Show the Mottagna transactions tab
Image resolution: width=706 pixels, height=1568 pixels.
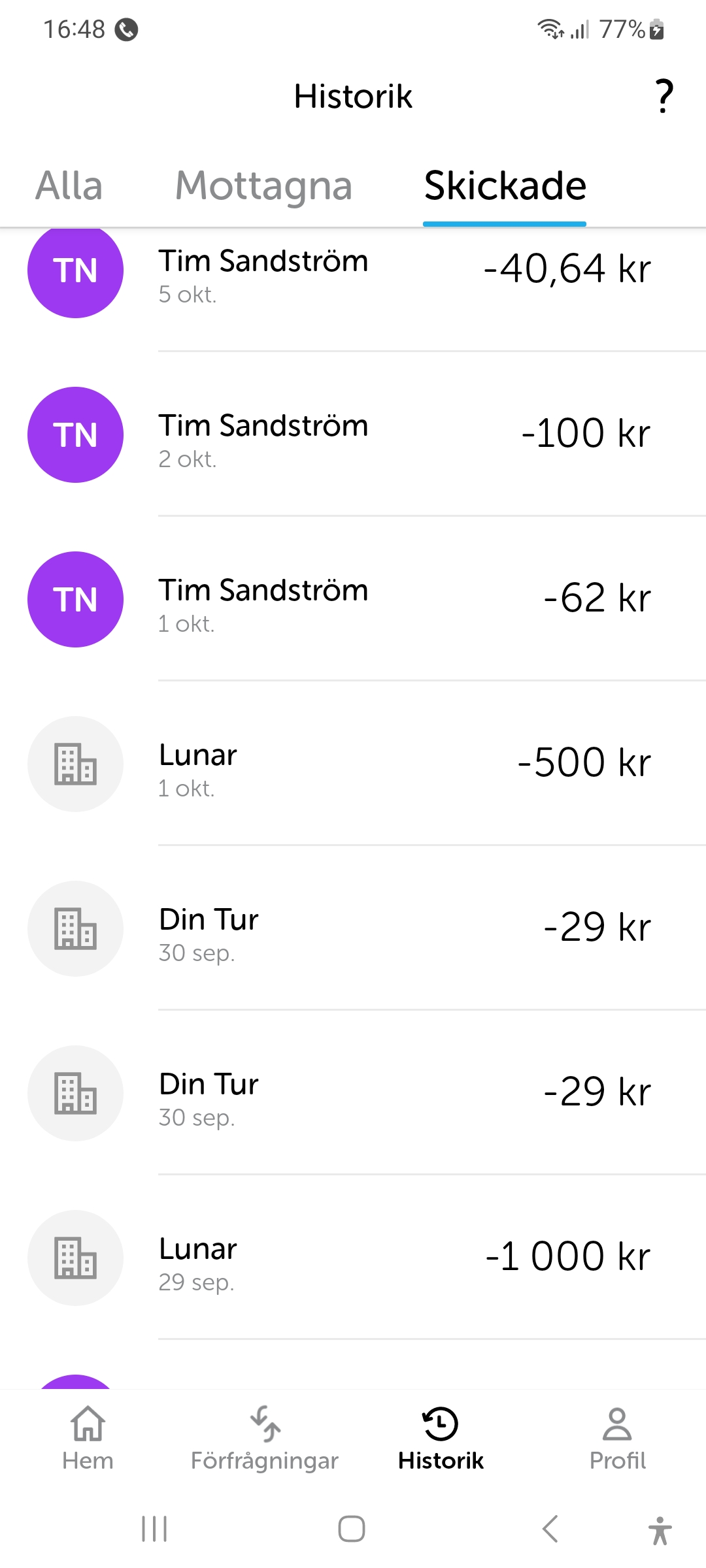pyautogui.click(x=264, y=186)
